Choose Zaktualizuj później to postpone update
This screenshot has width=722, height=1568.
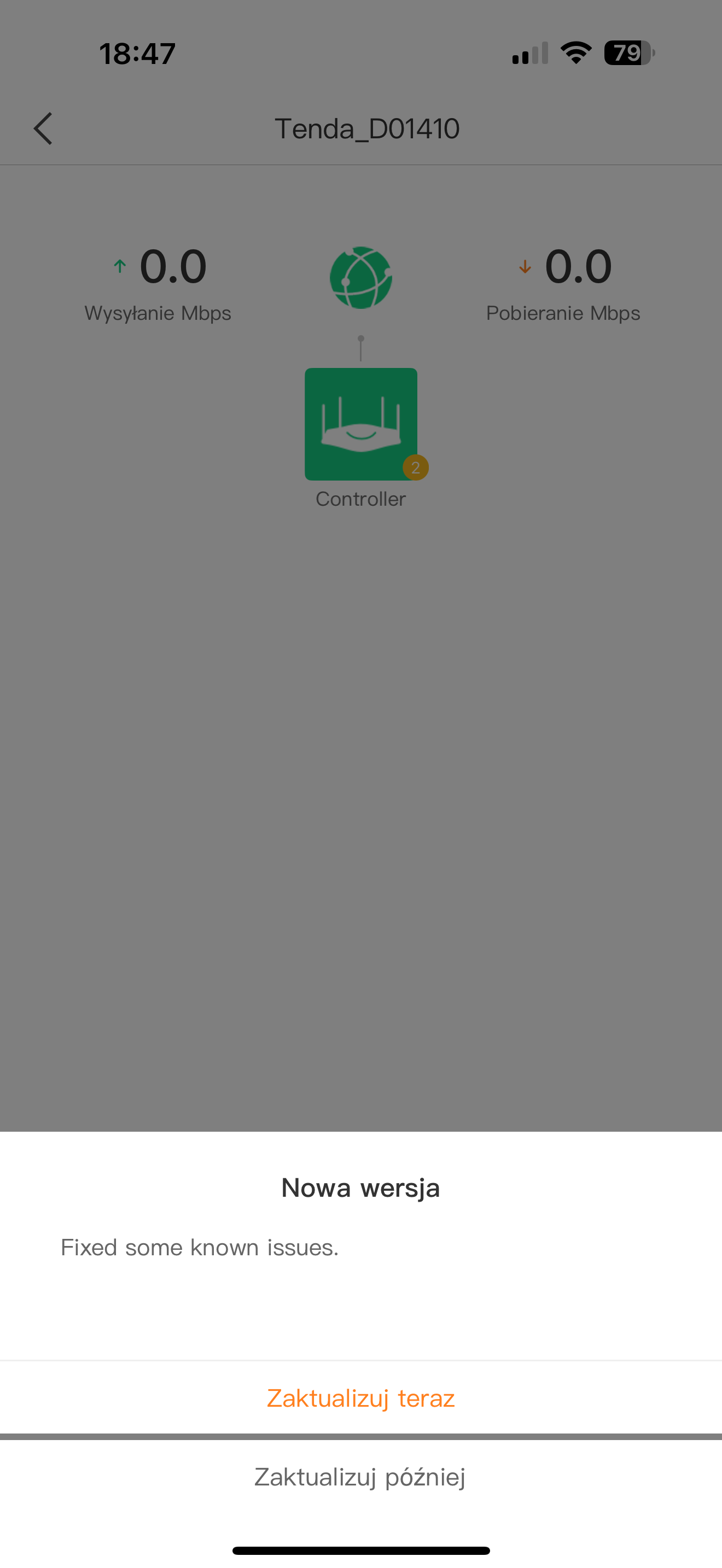pyautogui.click(x=360, y=1477)
